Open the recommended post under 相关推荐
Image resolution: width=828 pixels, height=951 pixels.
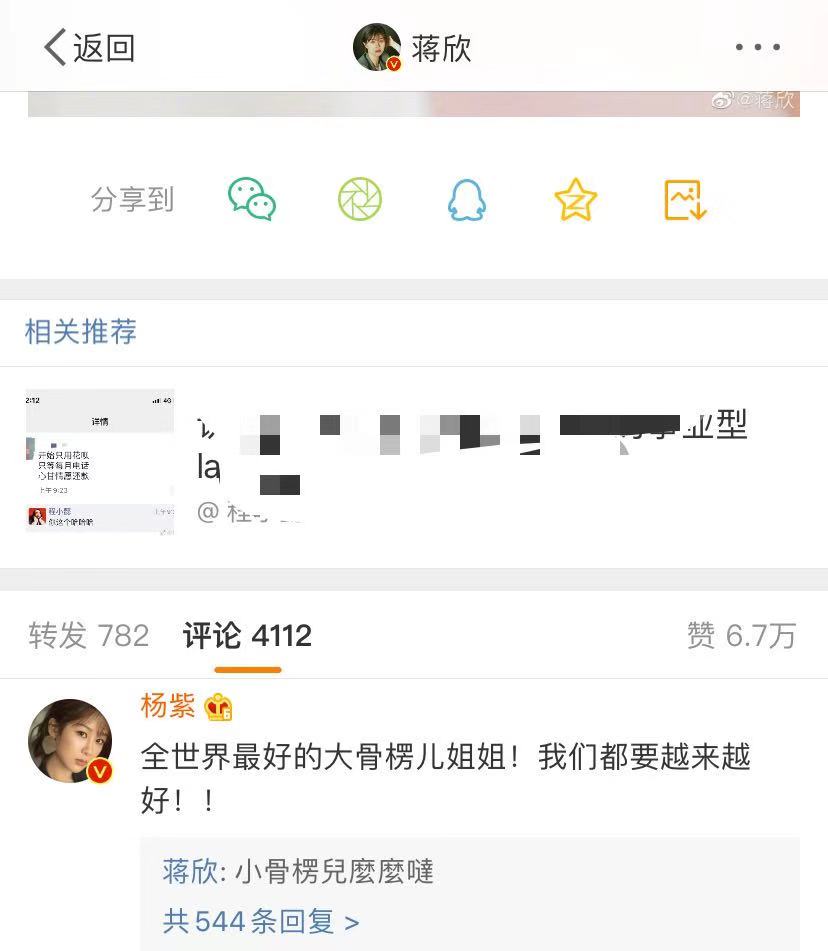point(414,461)
